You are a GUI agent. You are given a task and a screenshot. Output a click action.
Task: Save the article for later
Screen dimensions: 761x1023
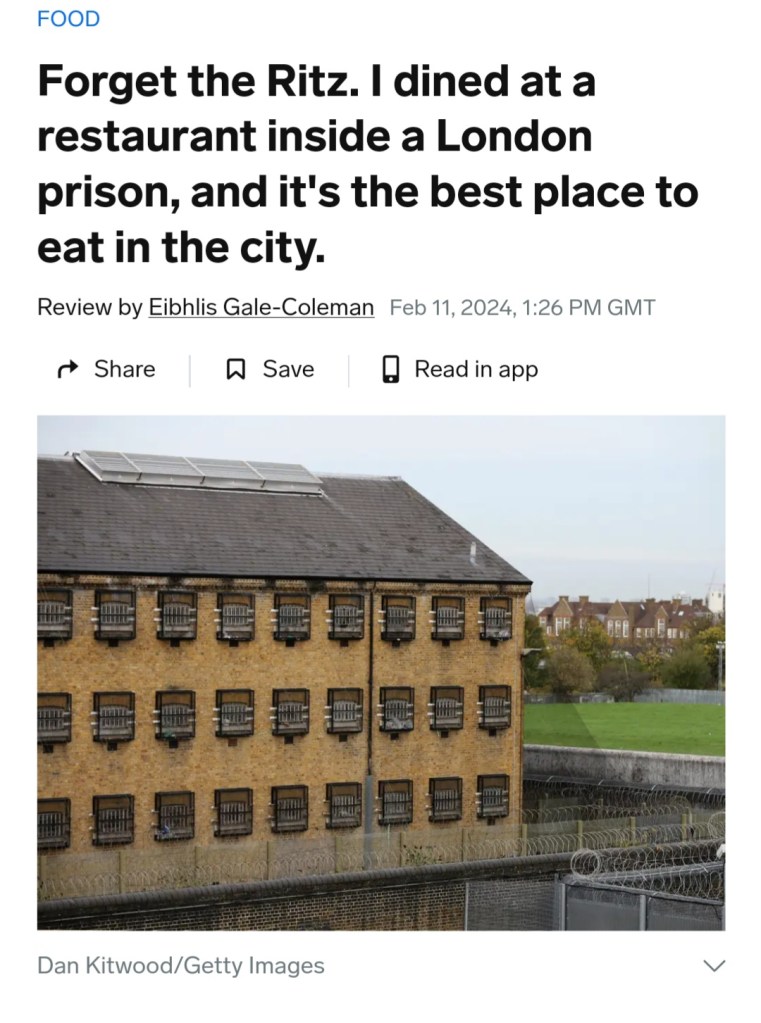tap(270, 369)
